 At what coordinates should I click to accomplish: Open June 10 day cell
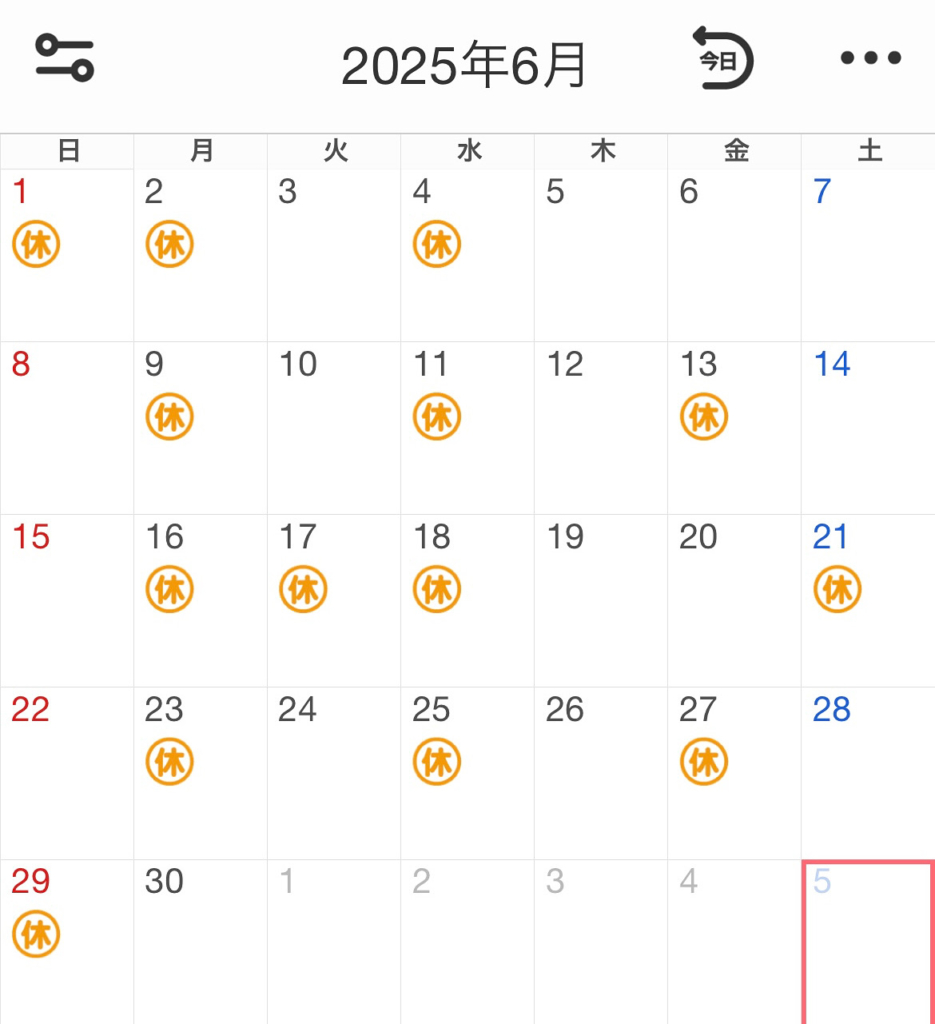point(333,428)
